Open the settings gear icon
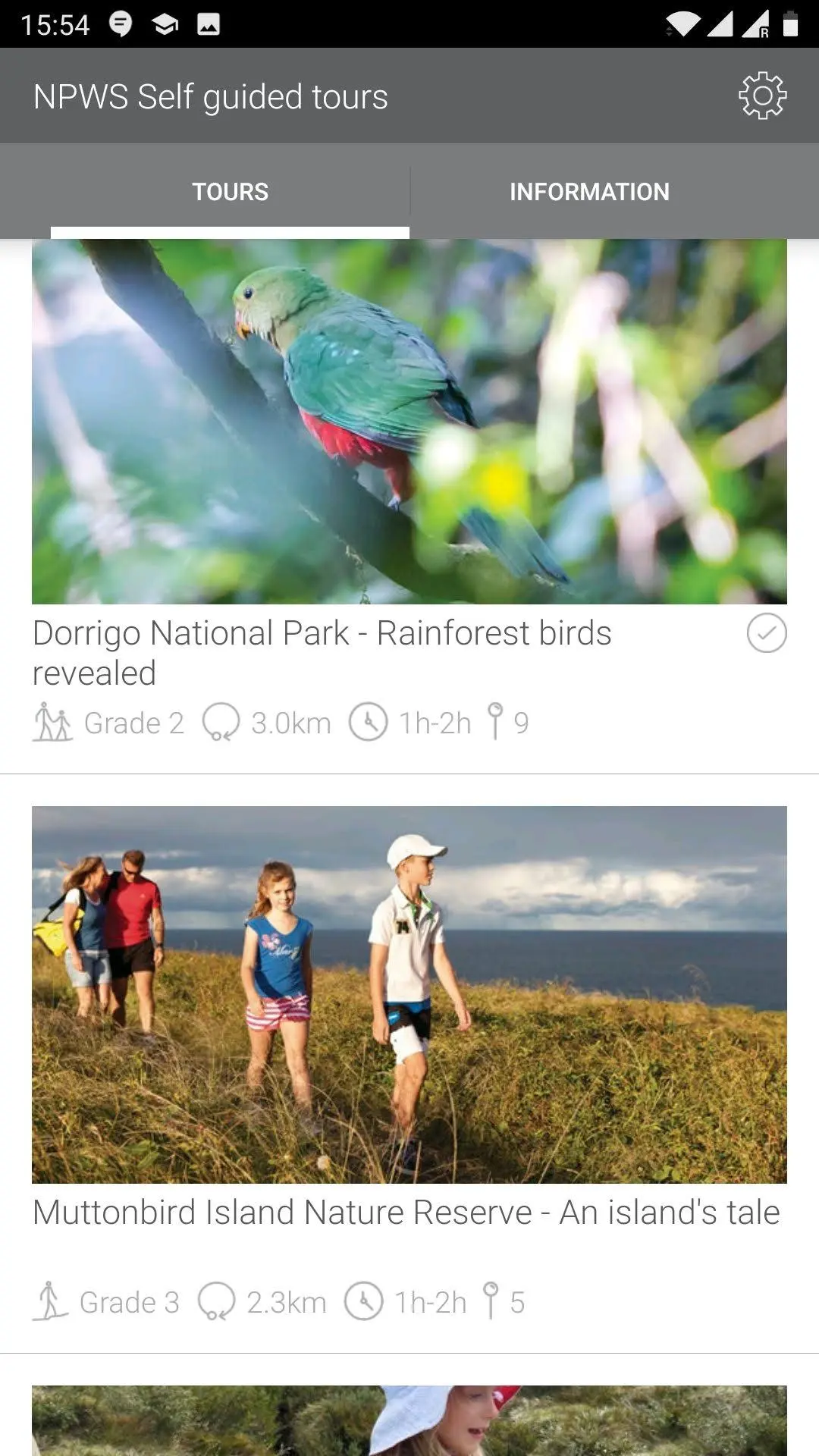 click(x=762, y=96)
